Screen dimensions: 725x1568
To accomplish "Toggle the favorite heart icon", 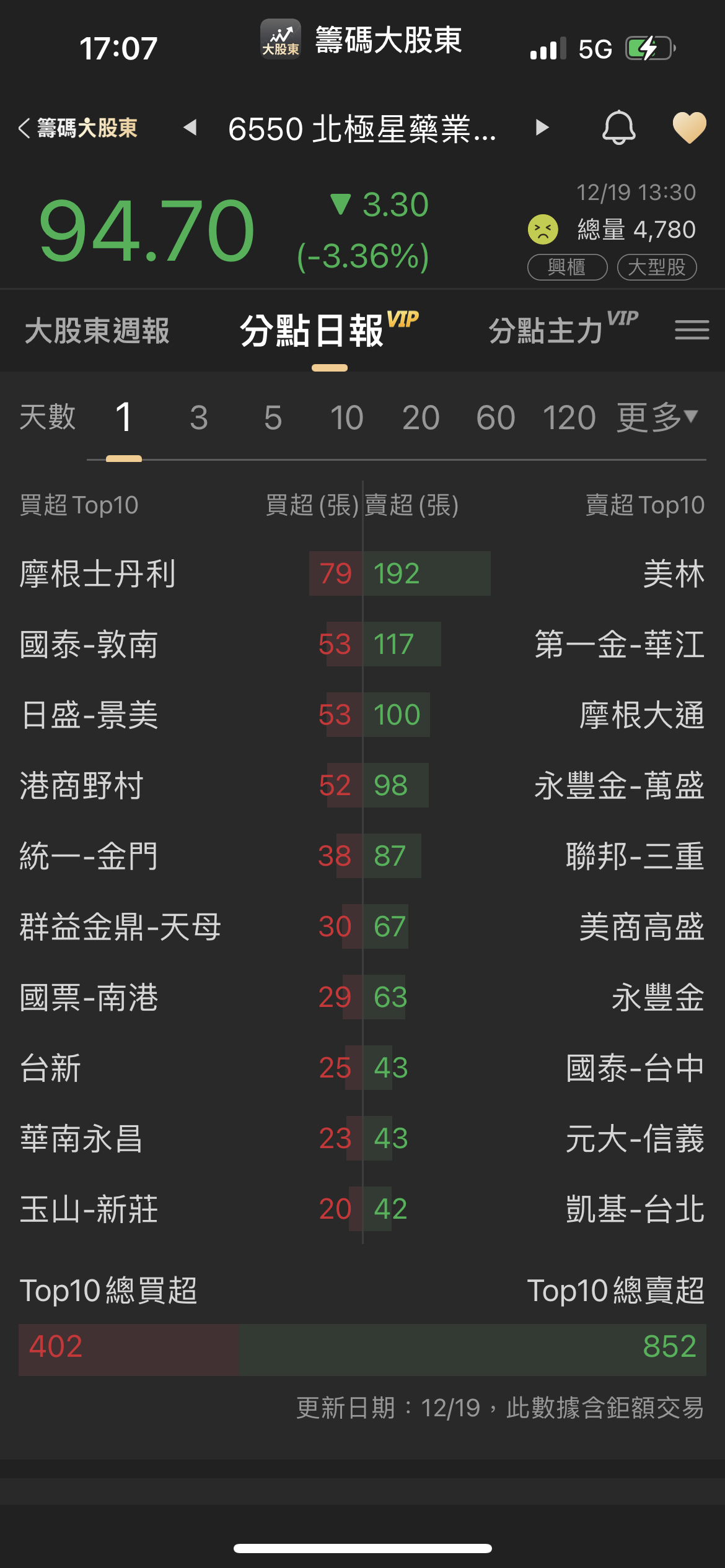I will [689, 128].
